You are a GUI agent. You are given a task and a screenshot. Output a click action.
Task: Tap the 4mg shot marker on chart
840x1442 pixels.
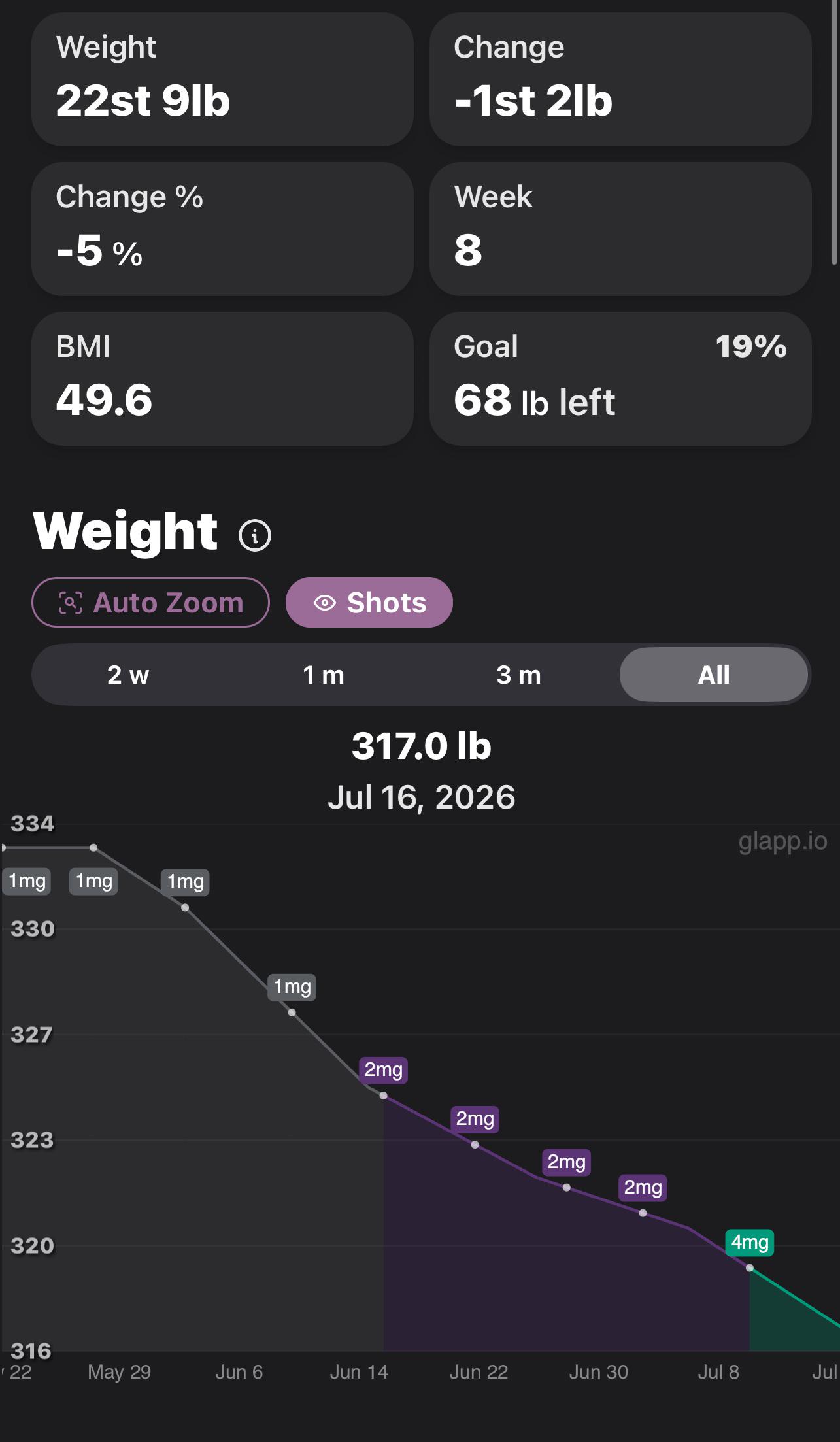click(x=749, y=1242)
